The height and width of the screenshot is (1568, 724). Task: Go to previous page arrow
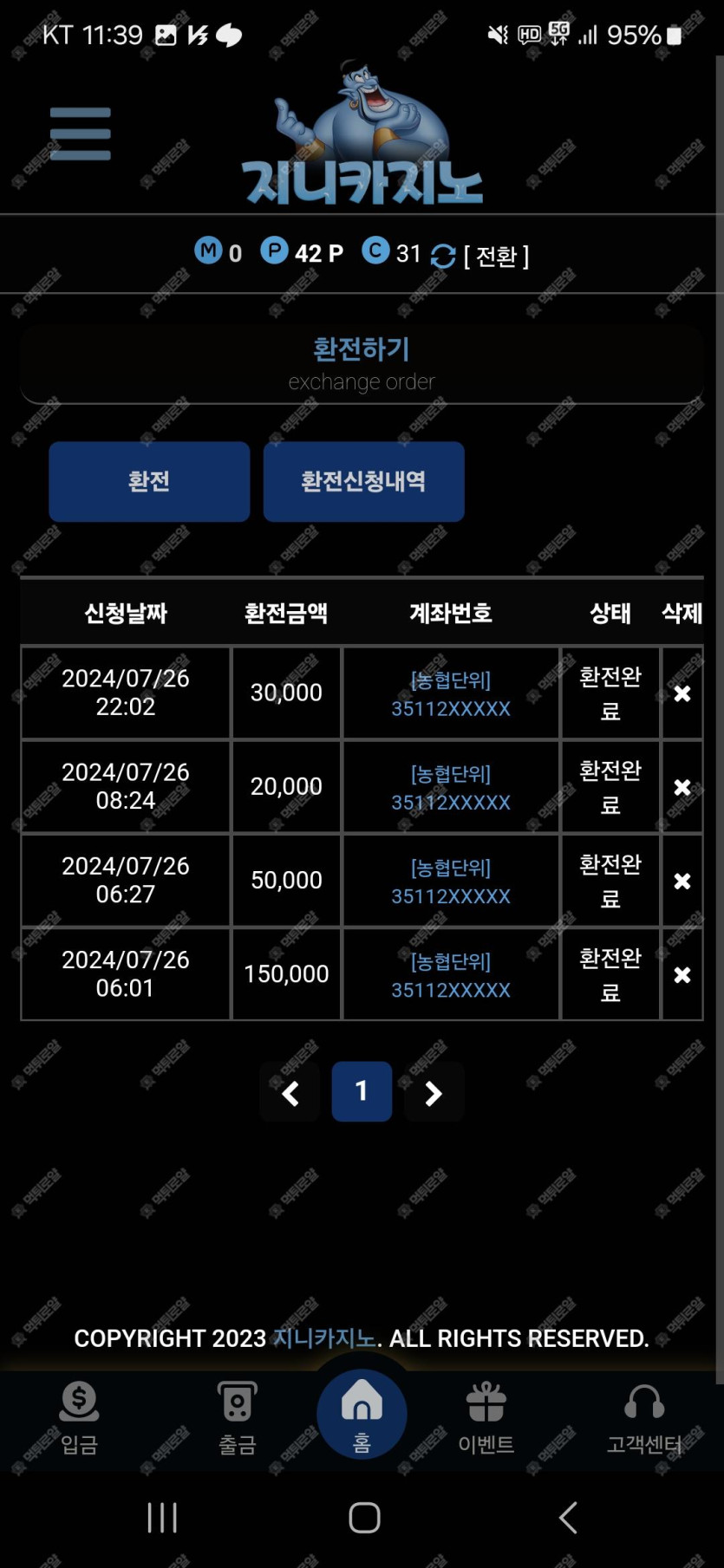coord(290,1092)
